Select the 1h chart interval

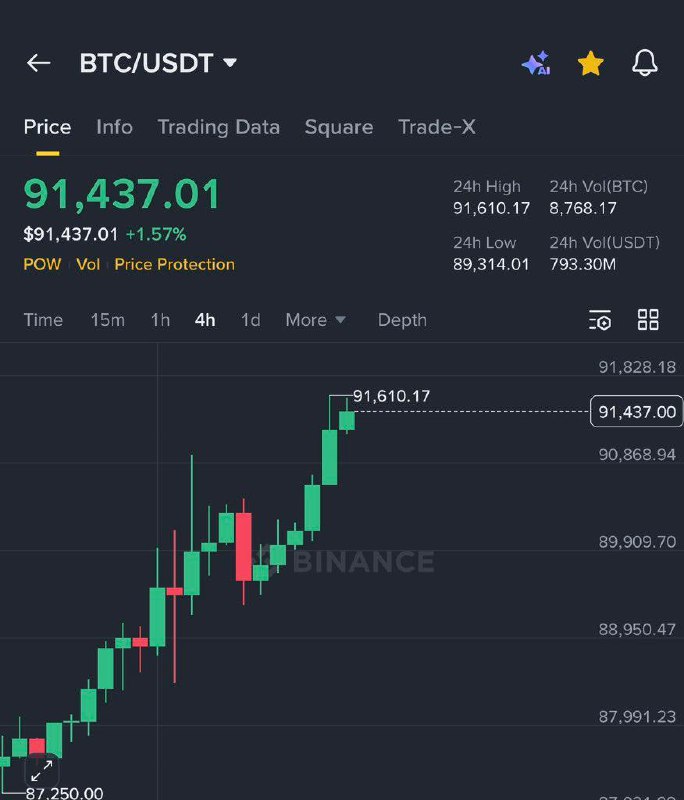point(160,320)
